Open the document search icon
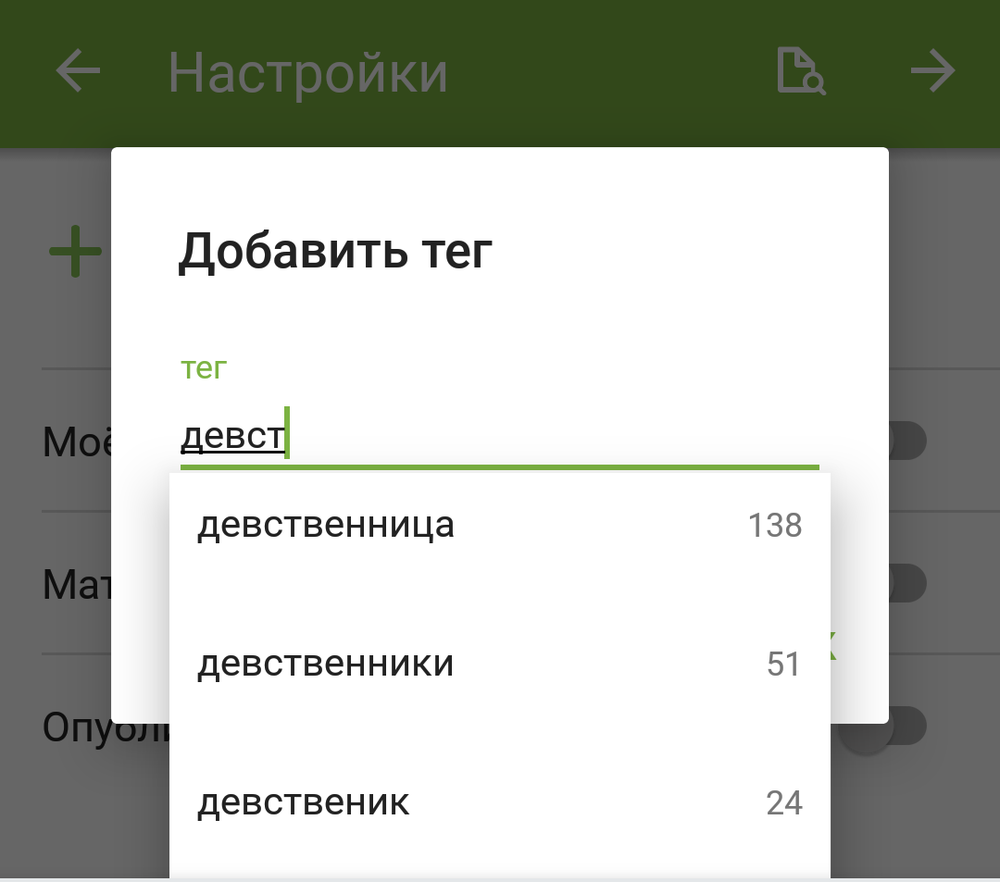Viewport: 1000px width, 882px height. 801,72
